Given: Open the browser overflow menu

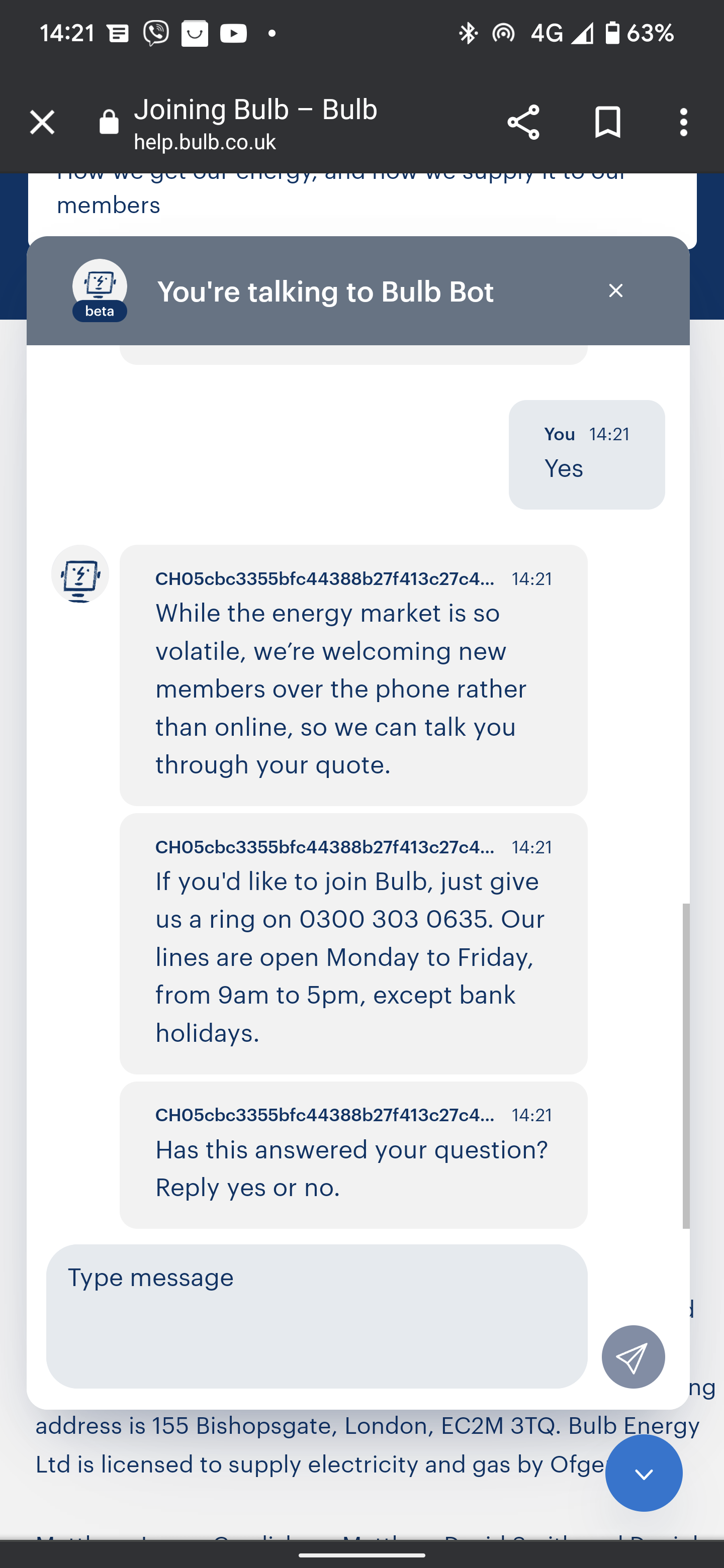Looking at the screenshot, I should (x=683, y=122).
